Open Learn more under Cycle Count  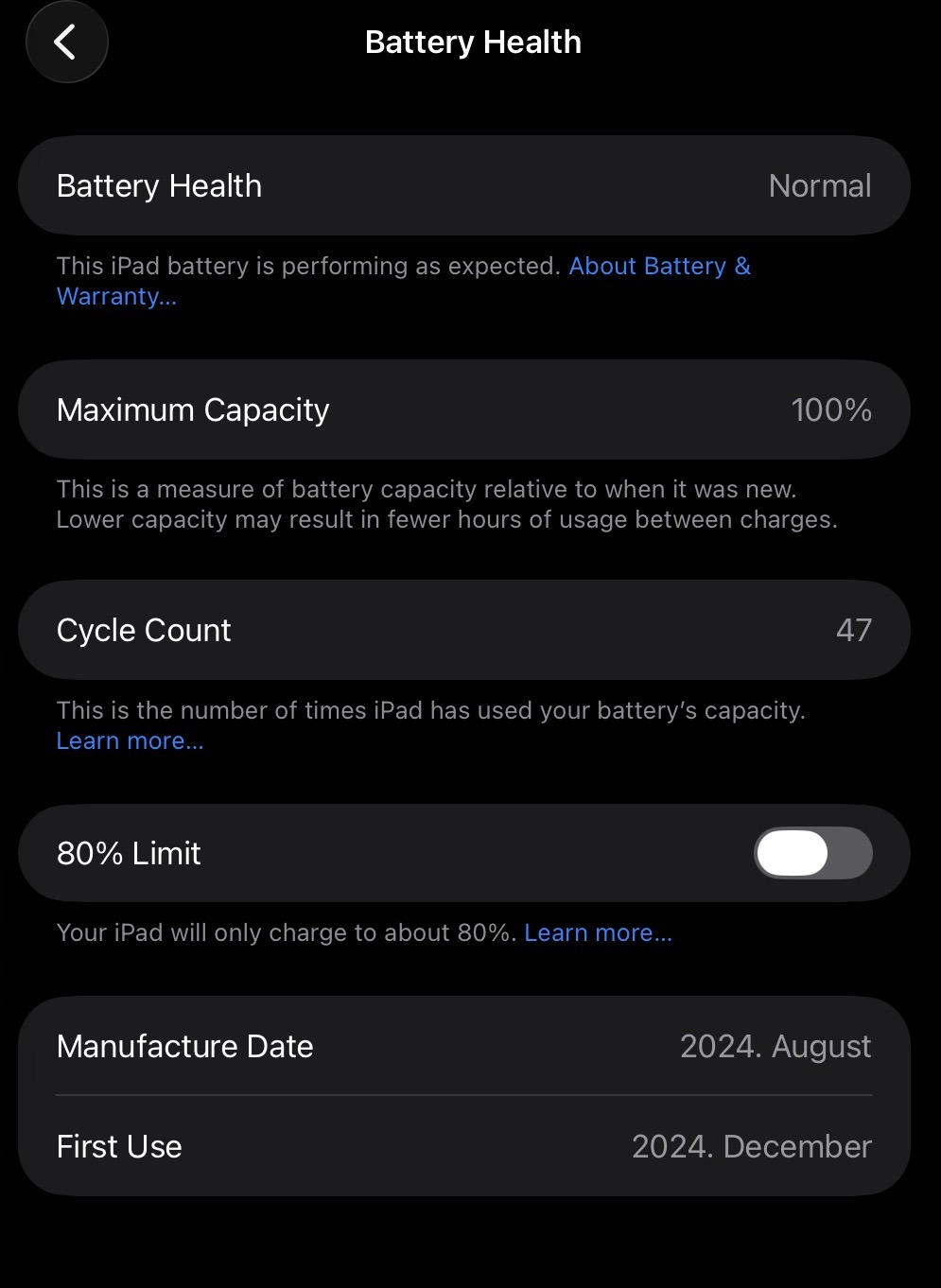[x=130, y=741]
